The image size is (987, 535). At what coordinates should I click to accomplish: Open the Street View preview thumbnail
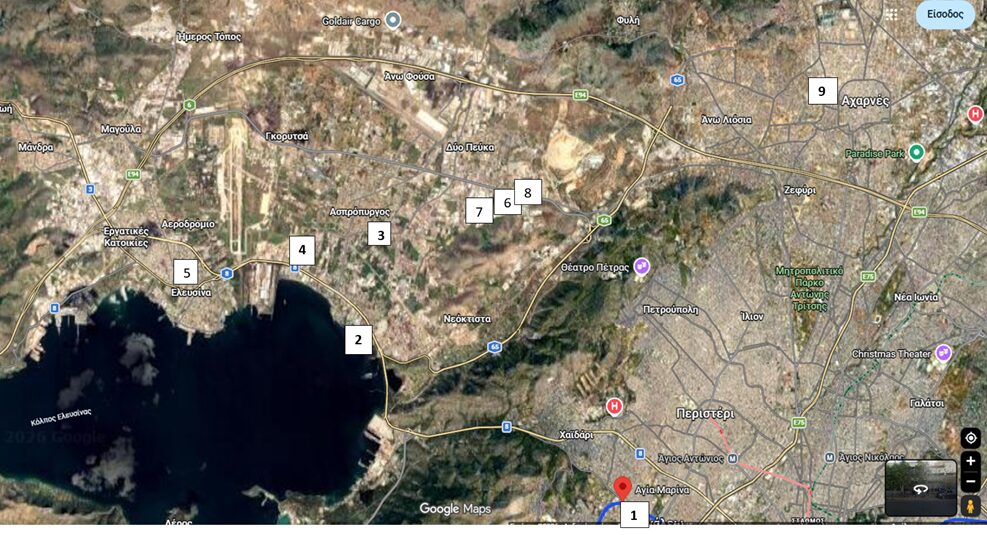[921, 488]
